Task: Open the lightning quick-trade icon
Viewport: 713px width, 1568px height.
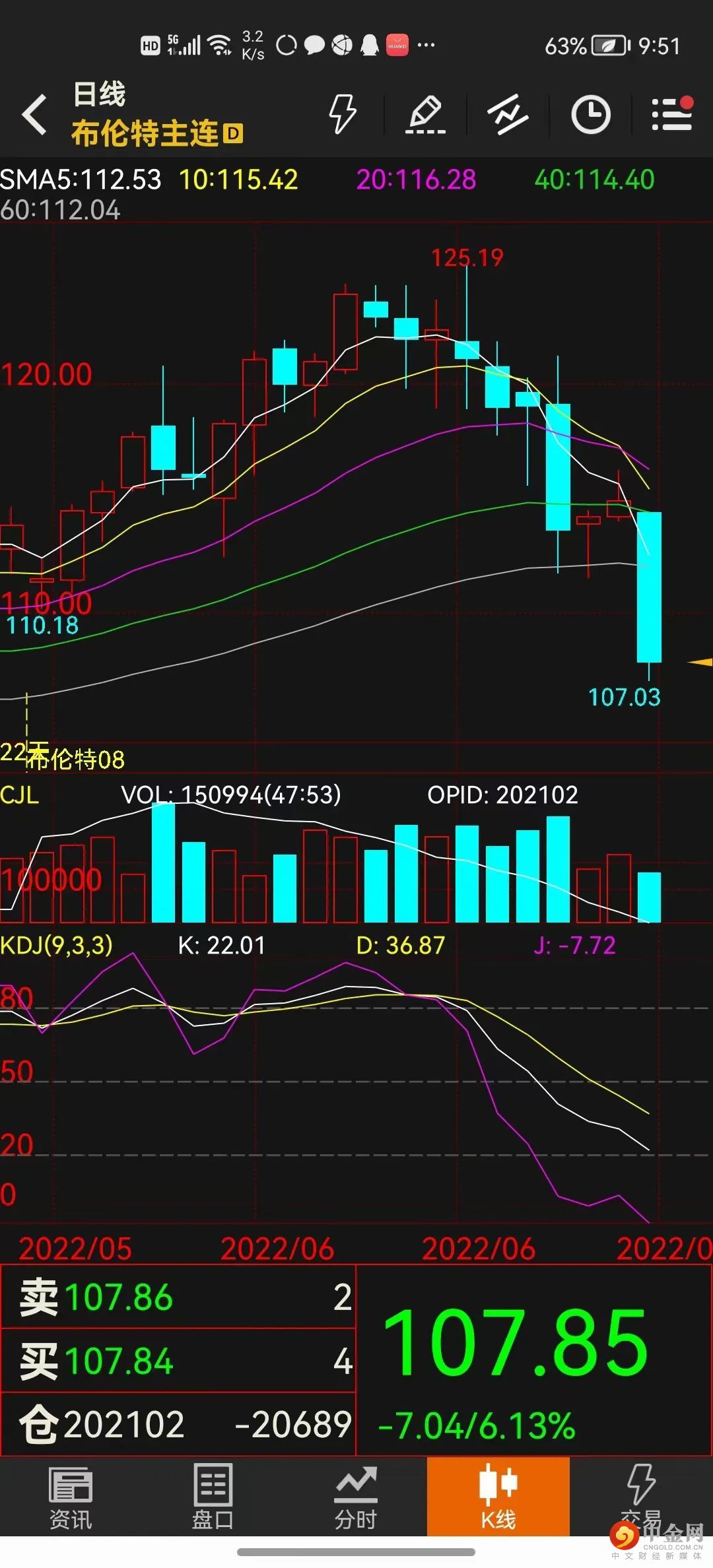Action: 343,114
